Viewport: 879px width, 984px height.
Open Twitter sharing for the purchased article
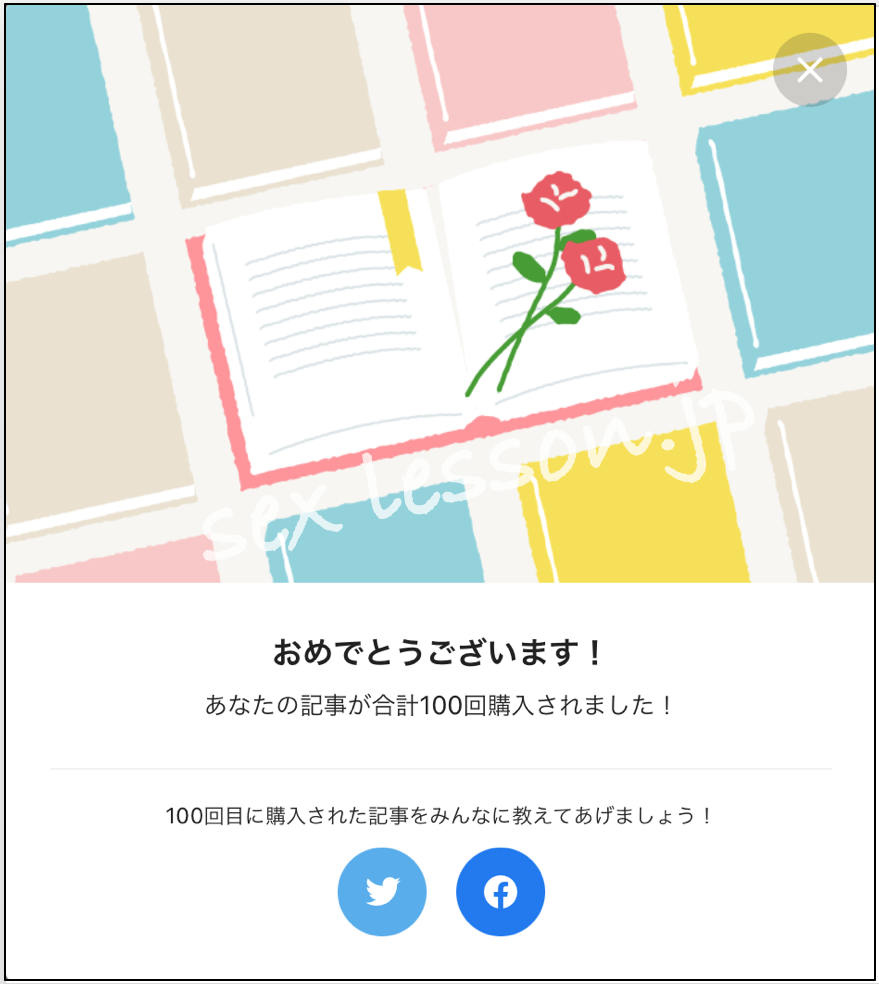pos(382,891)
